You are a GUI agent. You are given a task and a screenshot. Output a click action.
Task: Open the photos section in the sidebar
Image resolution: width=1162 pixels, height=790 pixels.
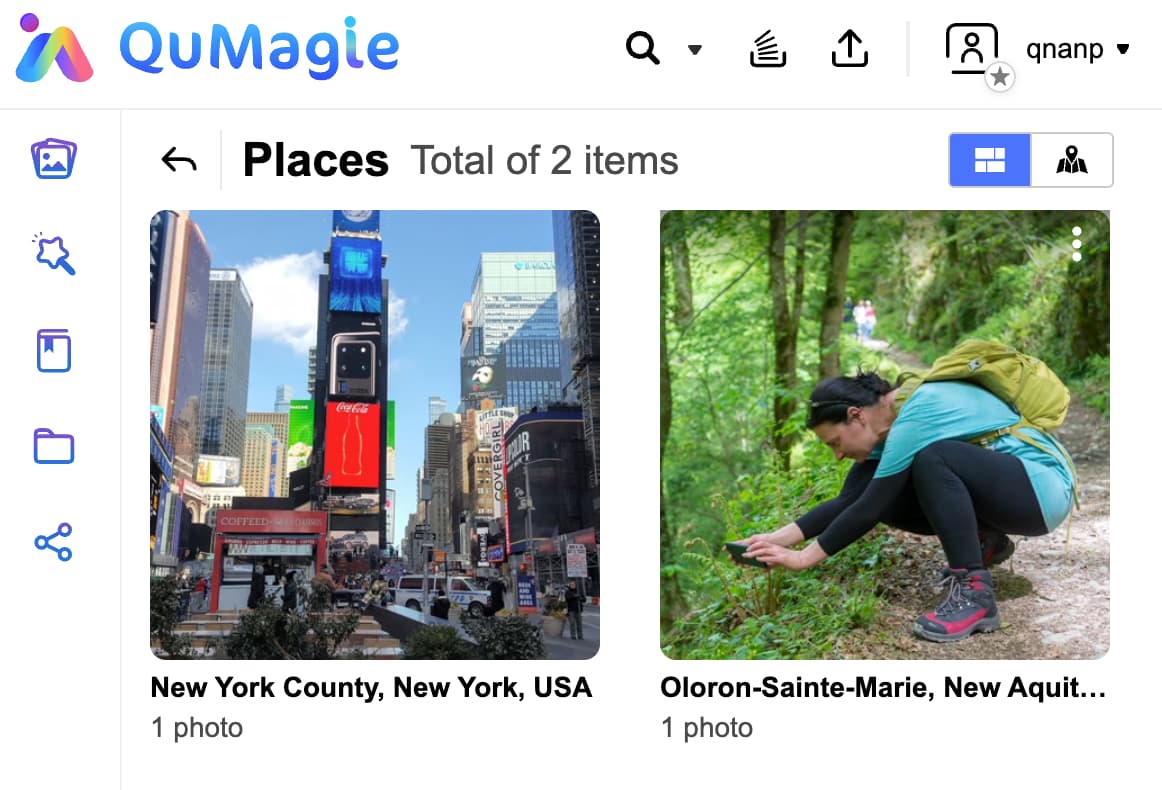54,159
